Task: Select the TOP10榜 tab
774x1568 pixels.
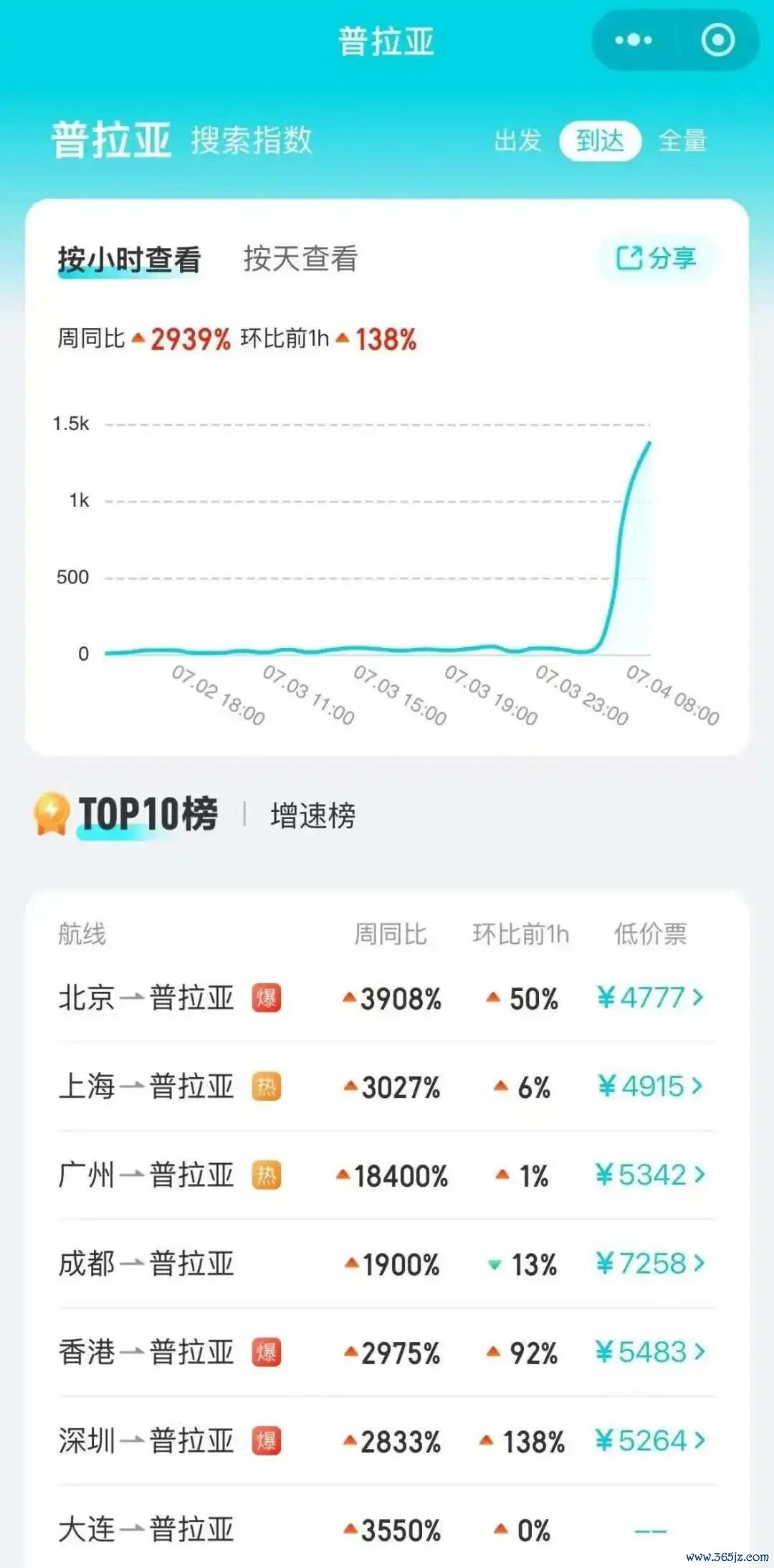Action: (148, 814)
